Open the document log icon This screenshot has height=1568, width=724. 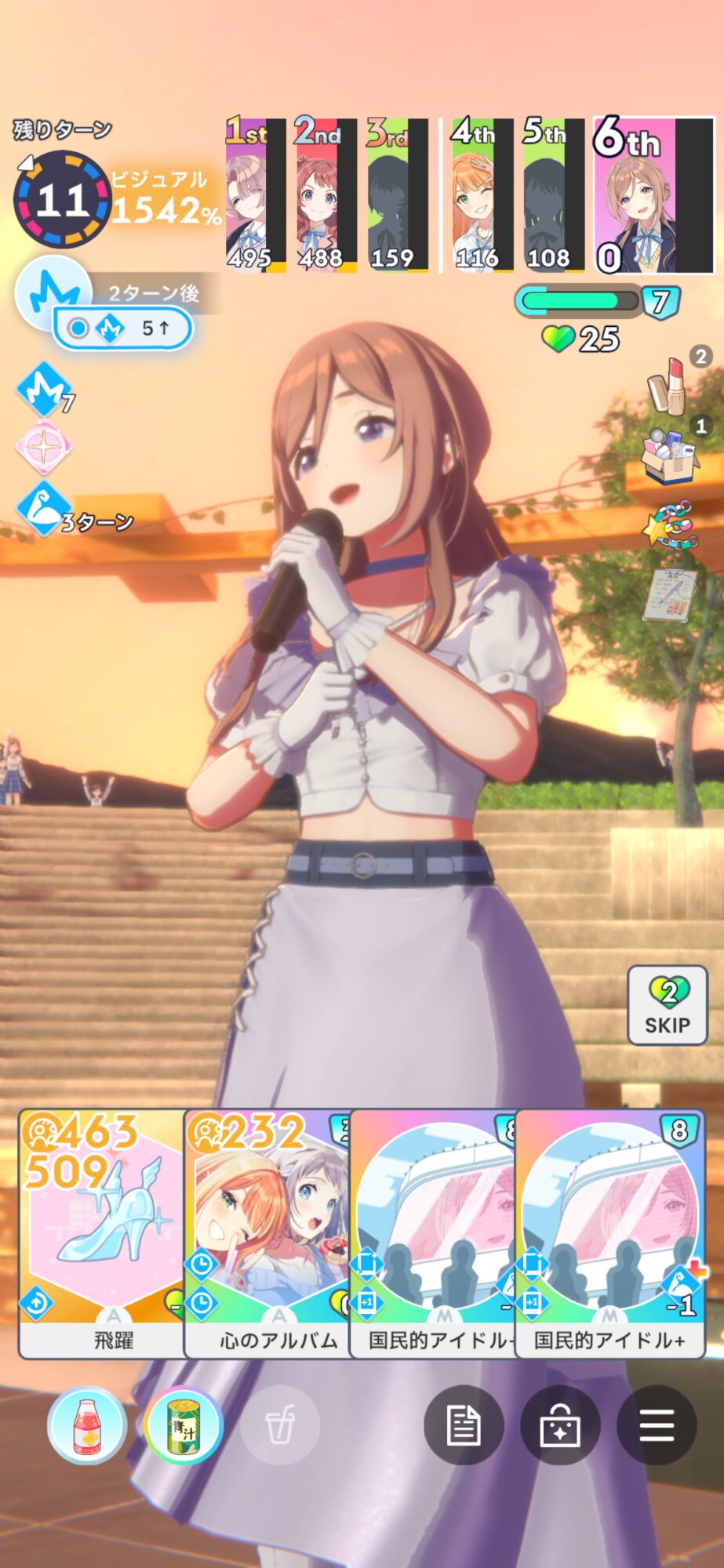(x=464, y=1425)
